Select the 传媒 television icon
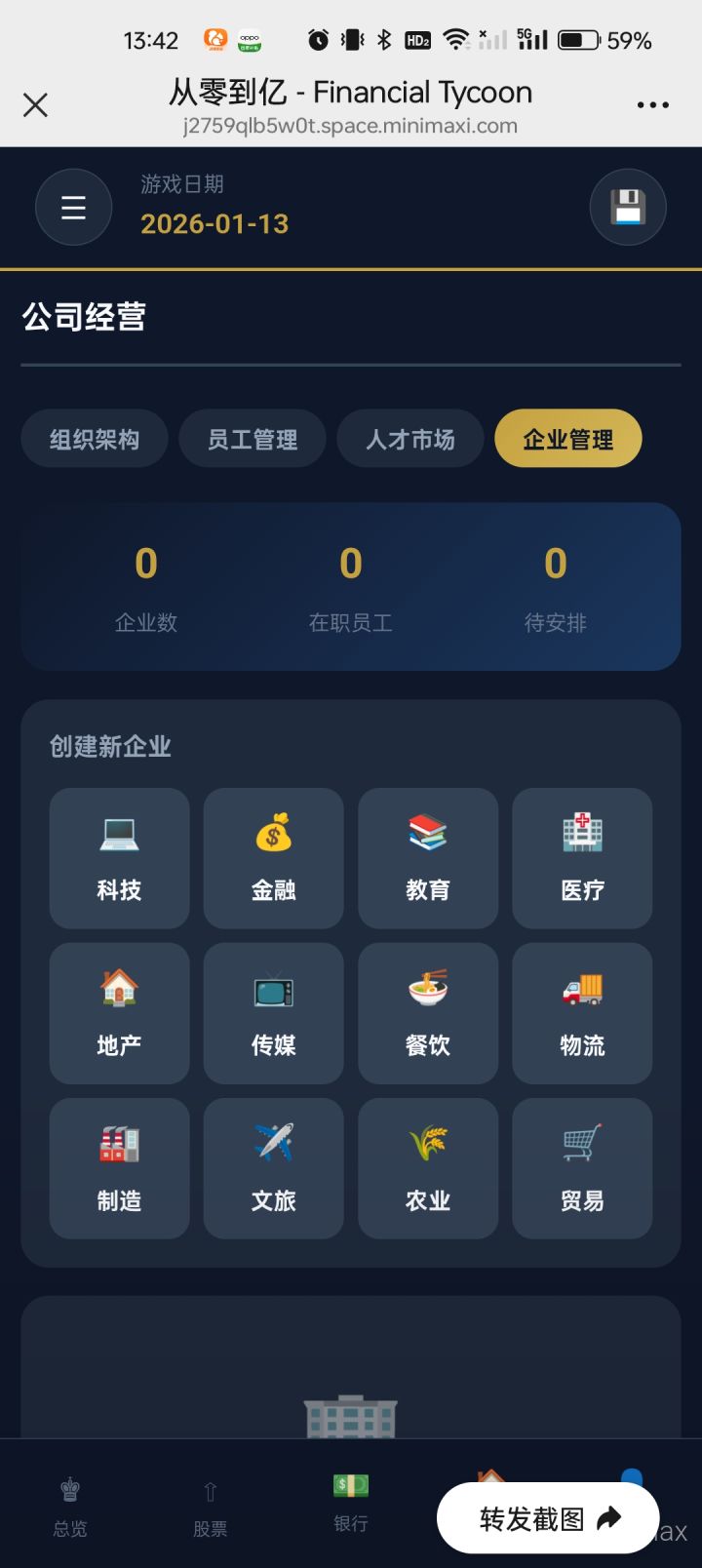The image size is (702, 1568). coord(273,1012)
